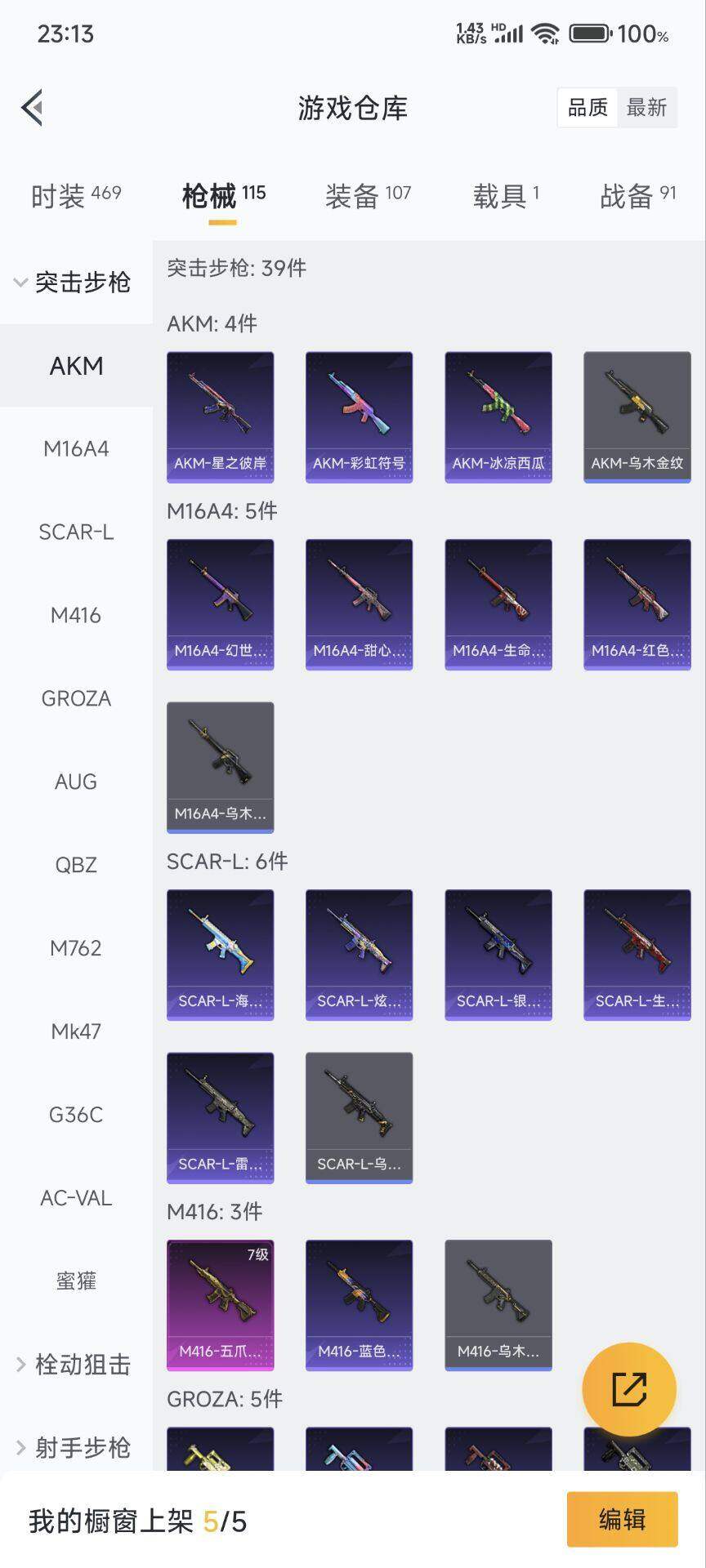Sort warehouse by 品质

pyautogui.click(x=588, y=108)
